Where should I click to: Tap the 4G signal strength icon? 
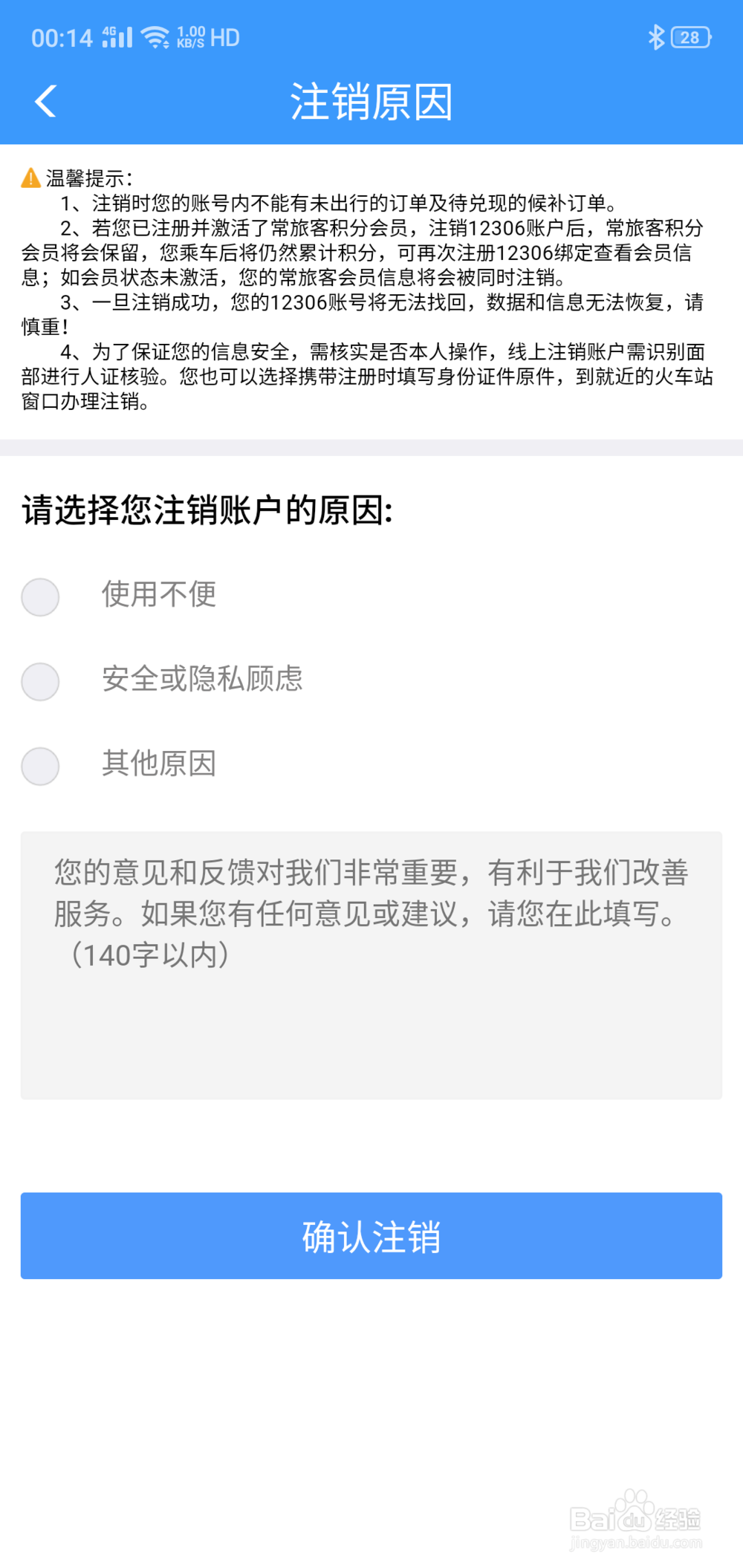(x=117, y=37)
